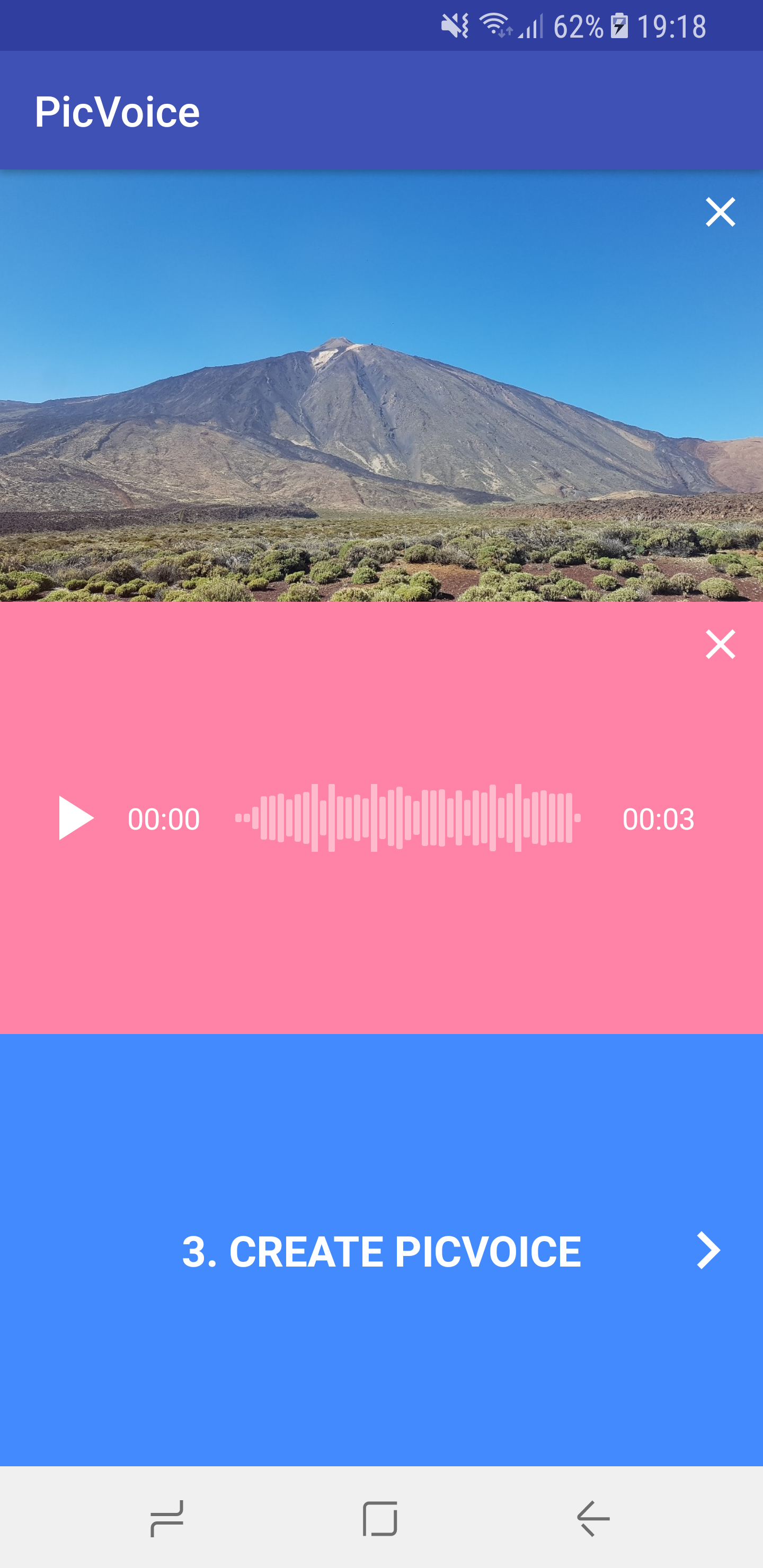Tap the X to remove the photo
This screenshot has height=1568, width=763.
click(721, 212)
